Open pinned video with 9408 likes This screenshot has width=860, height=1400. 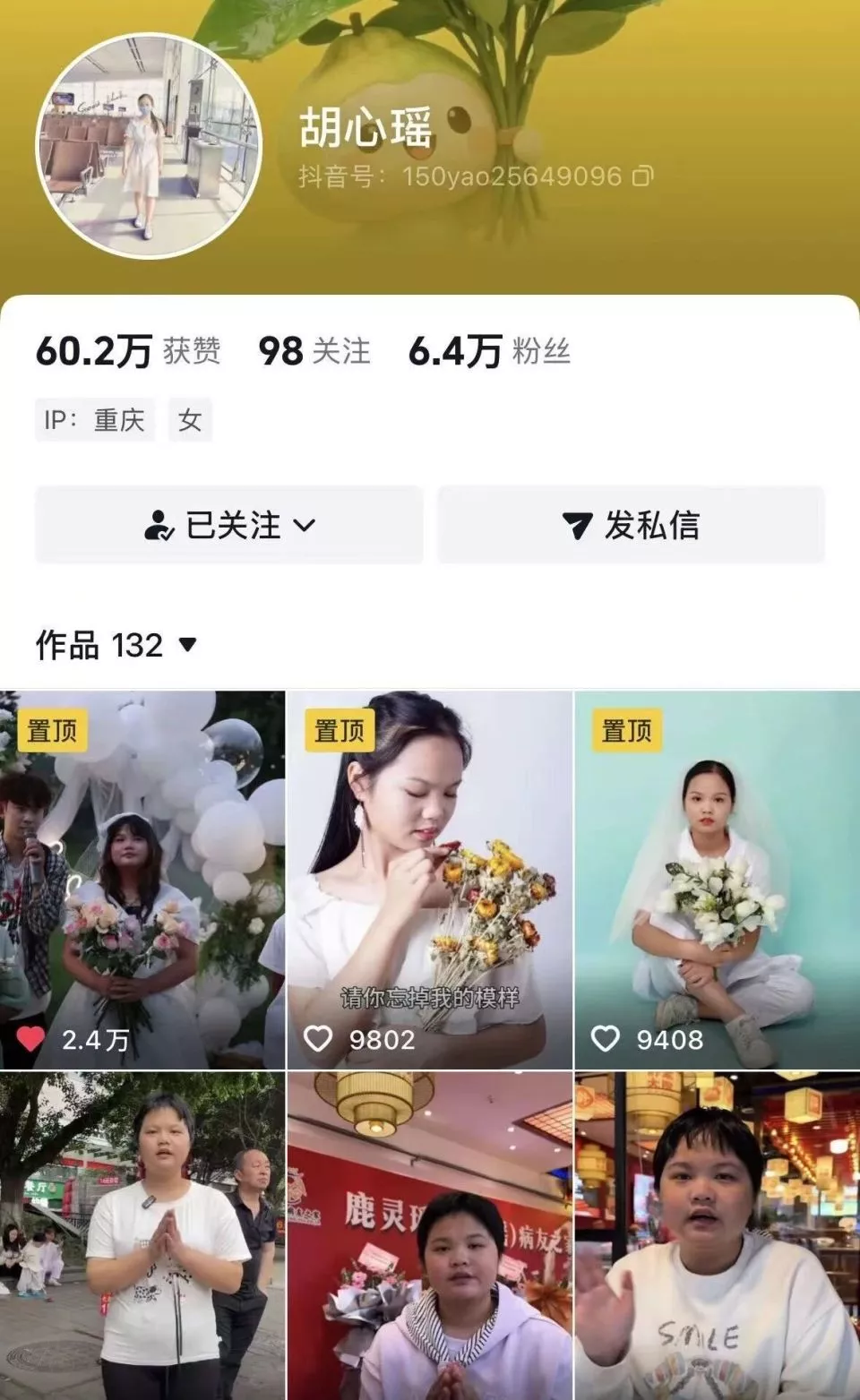[x=717, y=880]
